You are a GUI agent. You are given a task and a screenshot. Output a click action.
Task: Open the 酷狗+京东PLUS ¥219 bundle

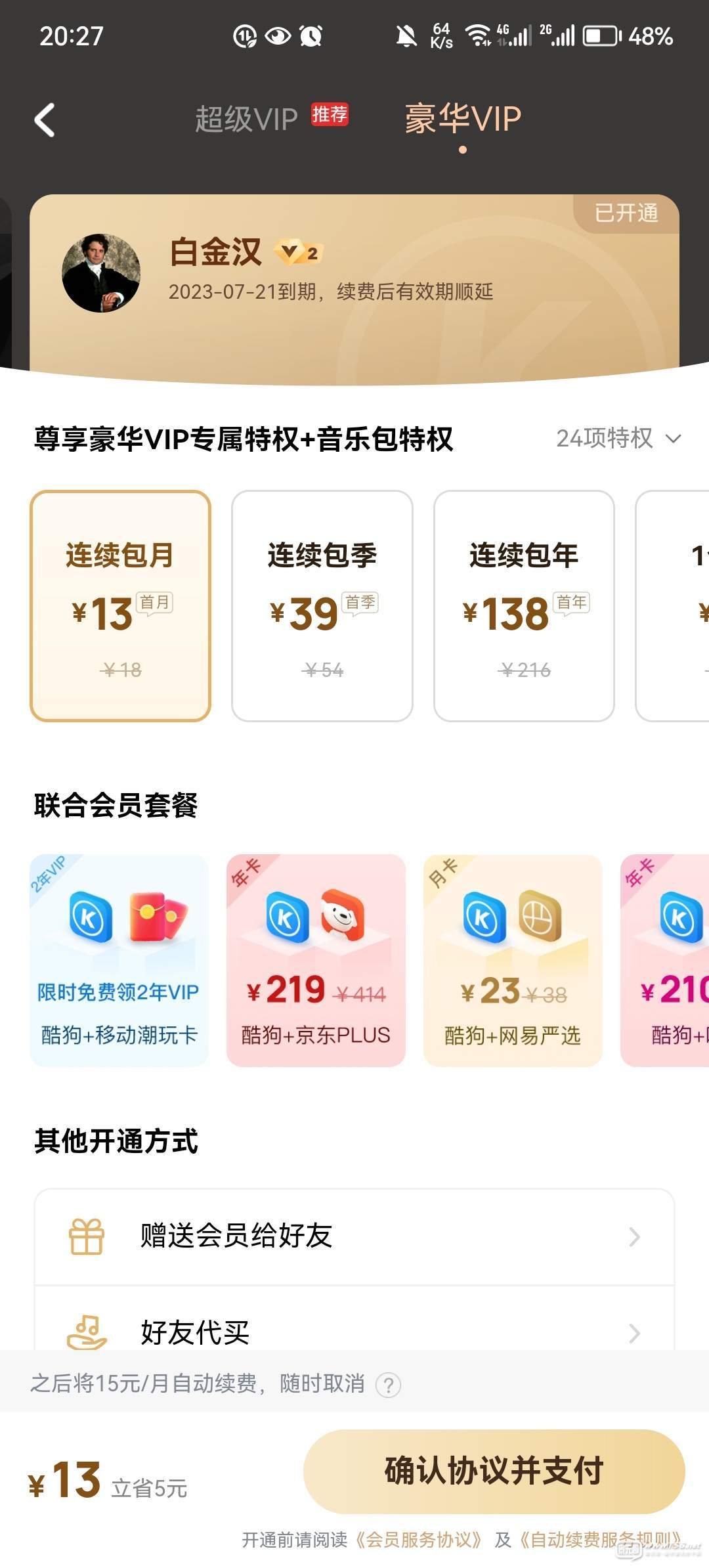pos(316,960)
